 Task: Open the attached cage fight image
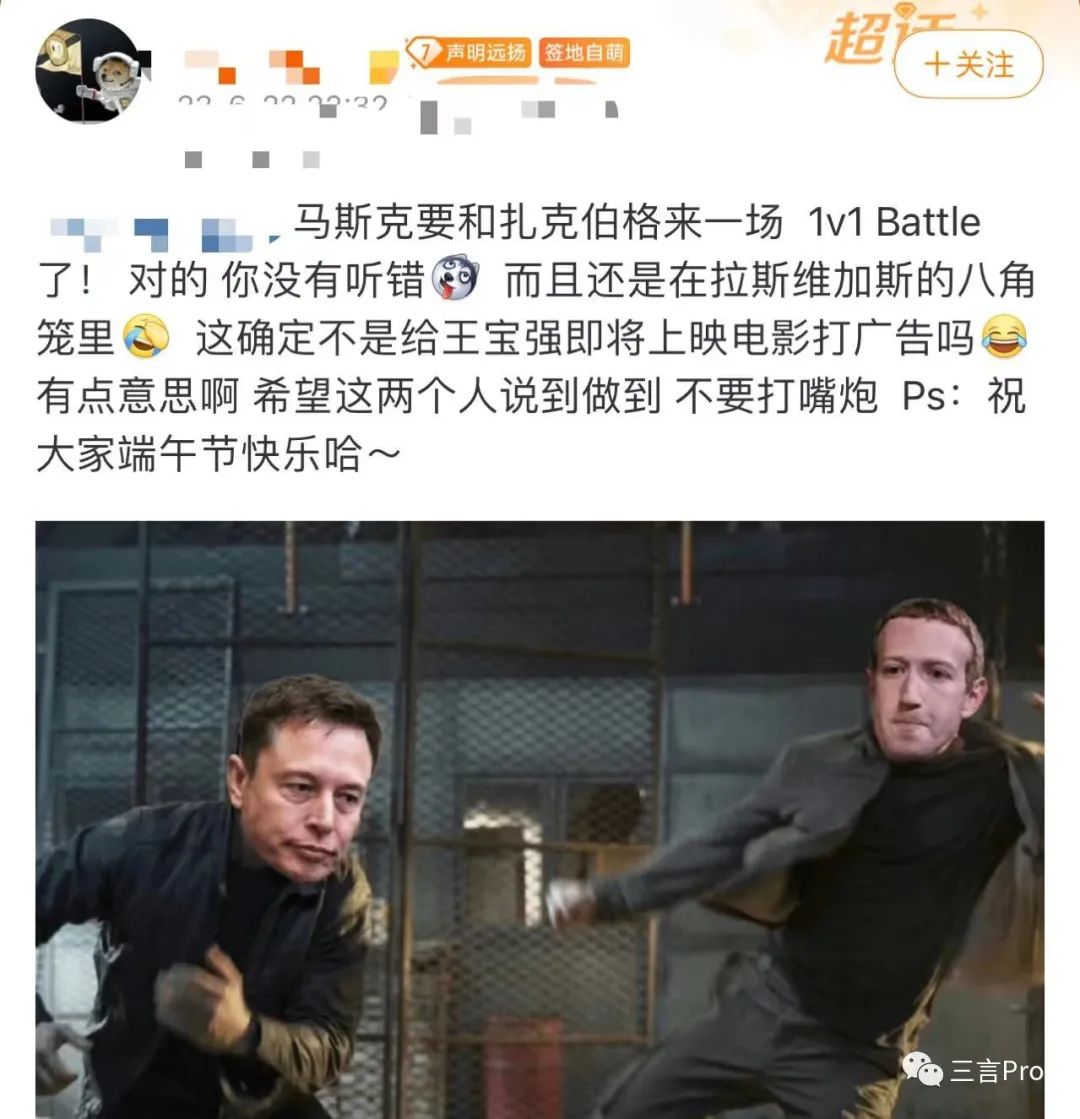540,818
